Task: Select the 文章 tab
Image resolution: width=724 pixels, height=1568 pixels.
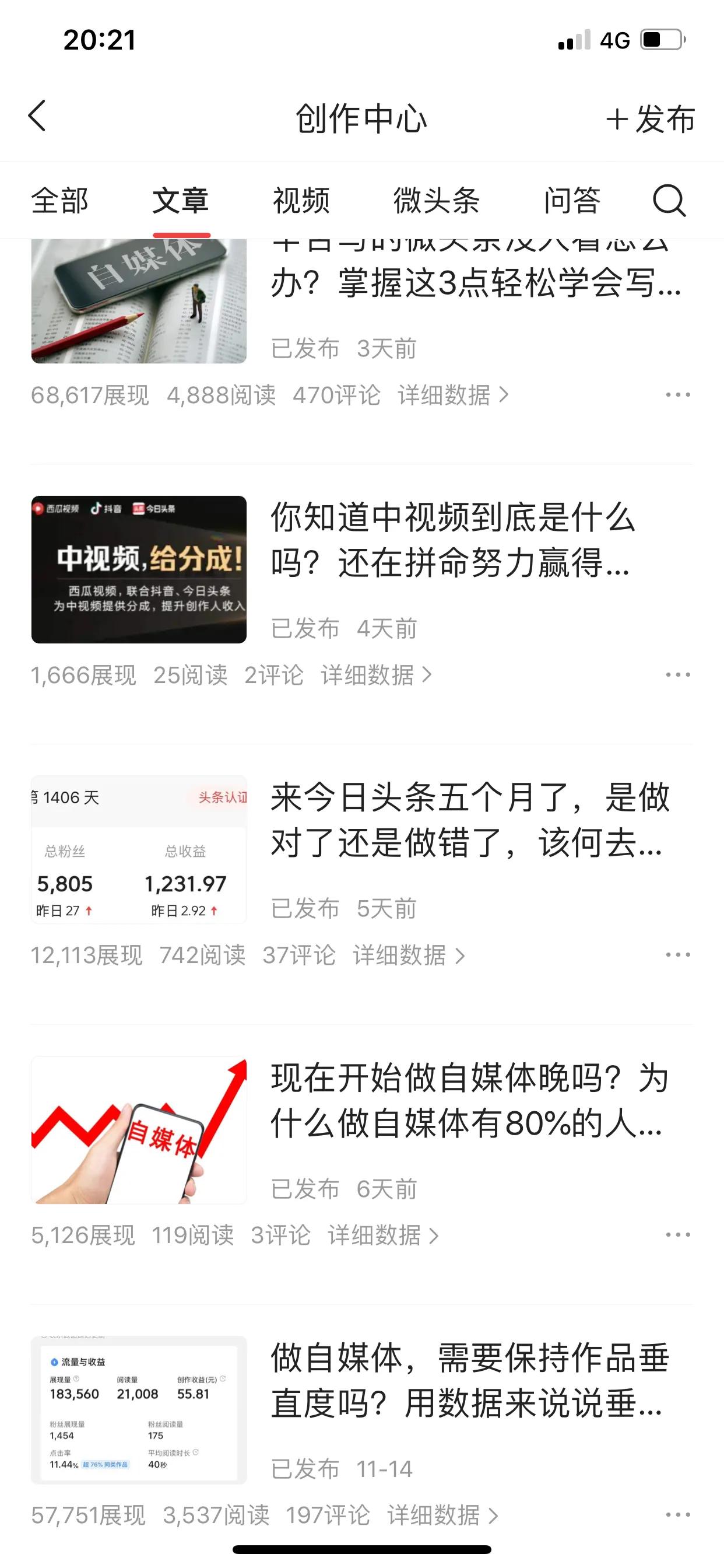Action: (x=181, y=200)
